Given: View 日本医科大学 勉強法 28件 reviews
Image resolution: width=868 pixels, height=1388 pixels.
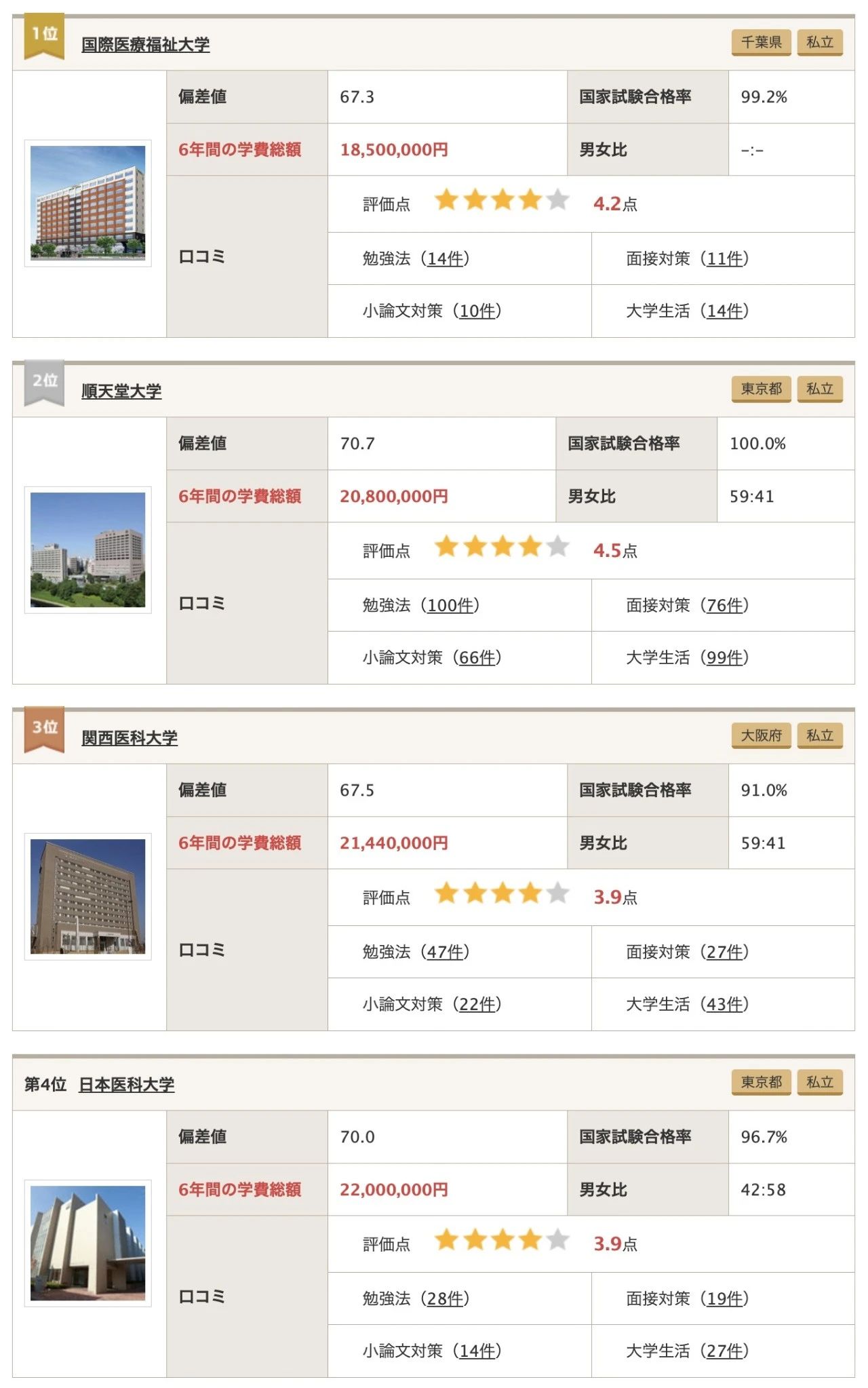Looking at the screenshot, I should point(445,1298).
